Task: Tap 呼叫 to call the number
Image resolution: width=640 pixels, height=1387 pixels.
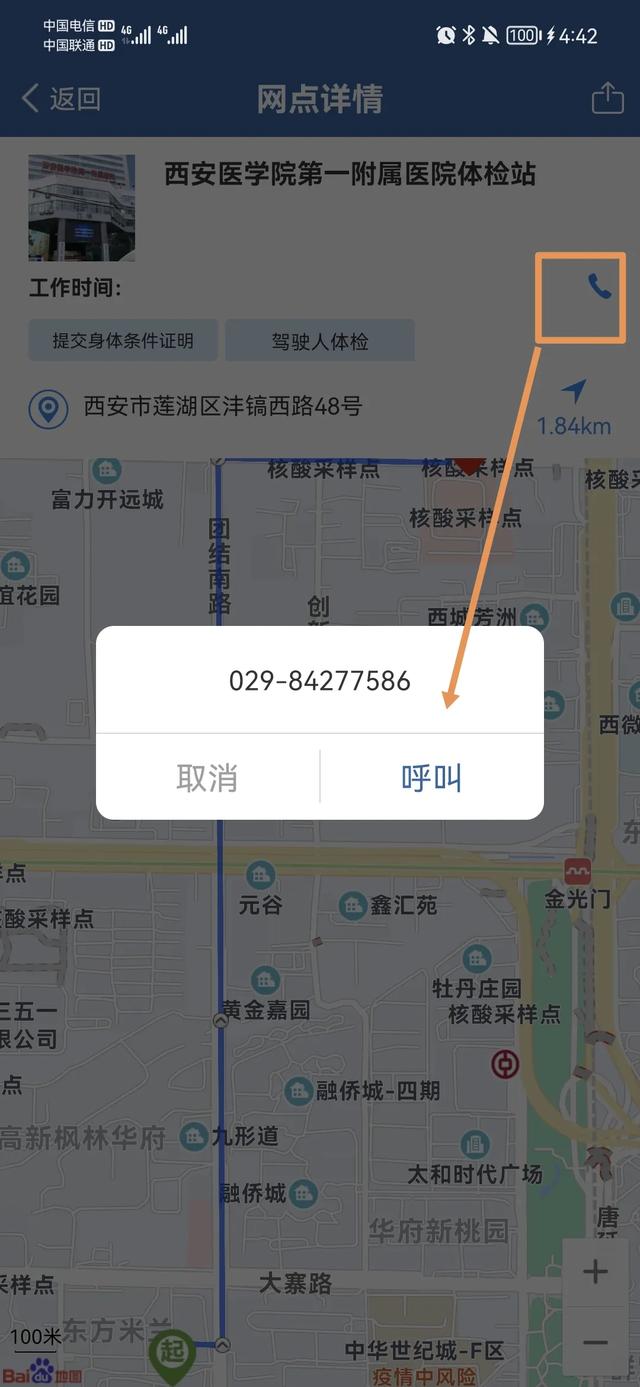Action: pyautogui.click(x=431, y=777)
